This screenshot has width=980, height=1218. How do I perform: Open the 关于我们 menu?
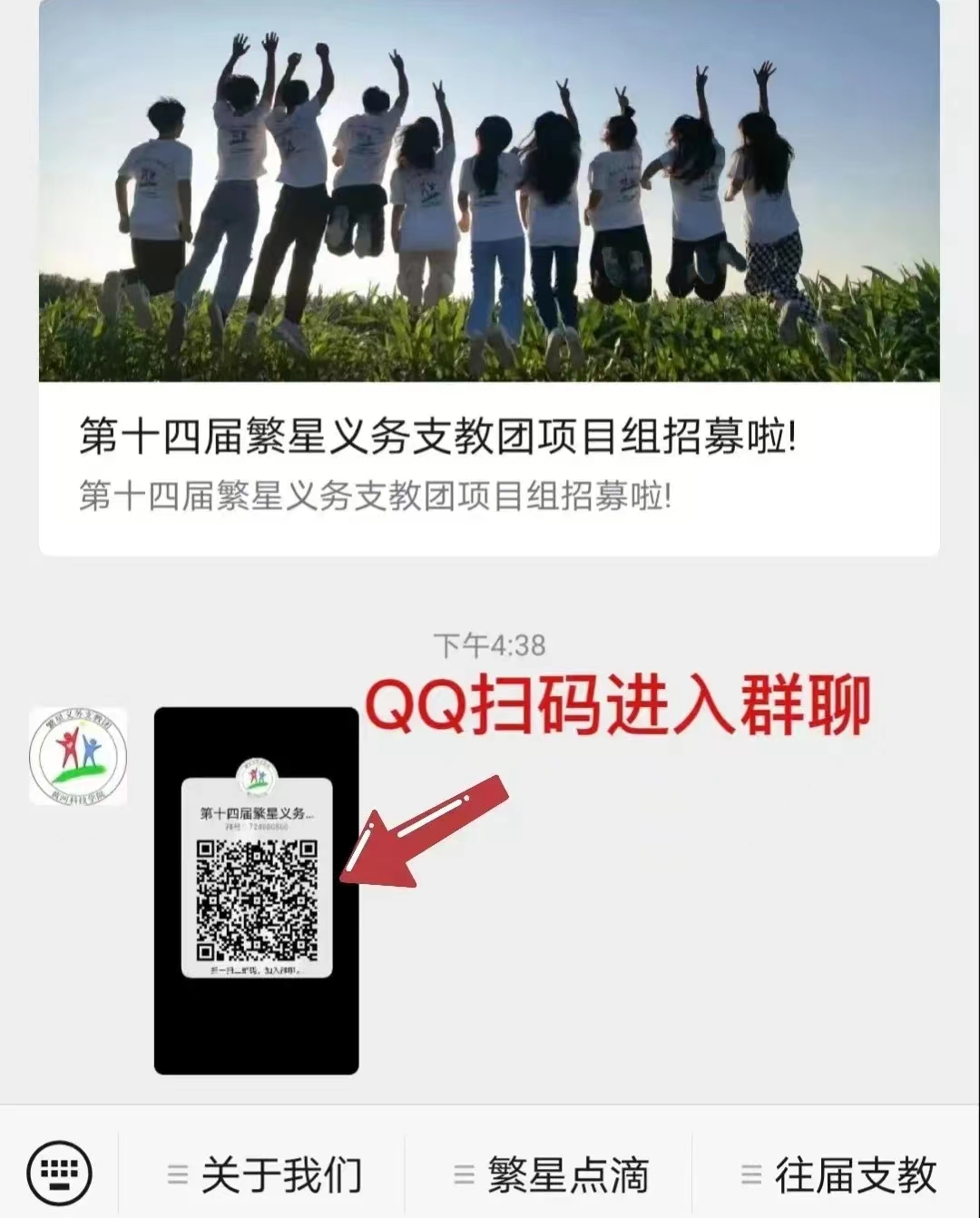tap(264, 1175)
